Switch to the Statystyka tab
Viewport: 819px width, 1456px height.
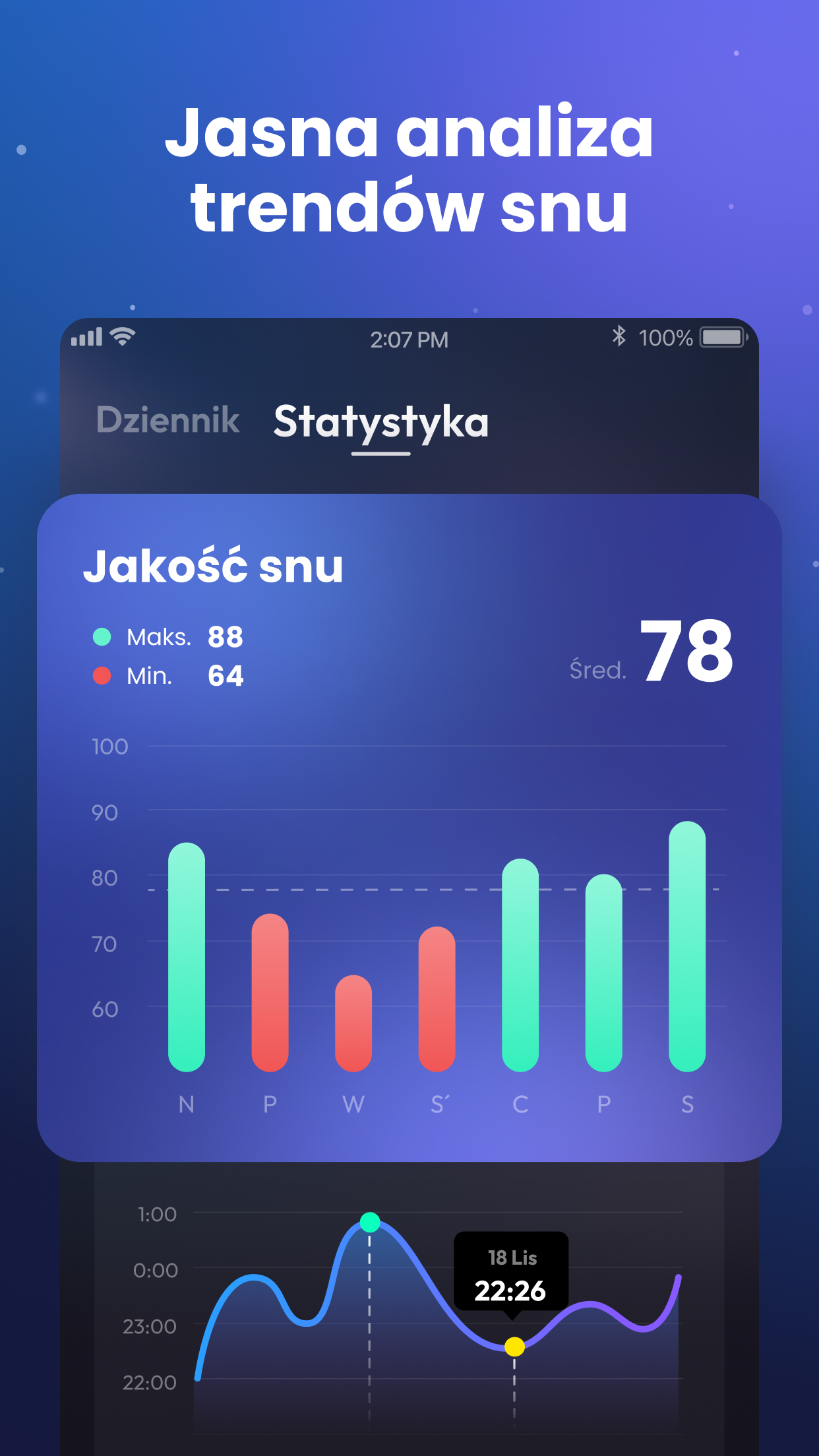[381, 422]
